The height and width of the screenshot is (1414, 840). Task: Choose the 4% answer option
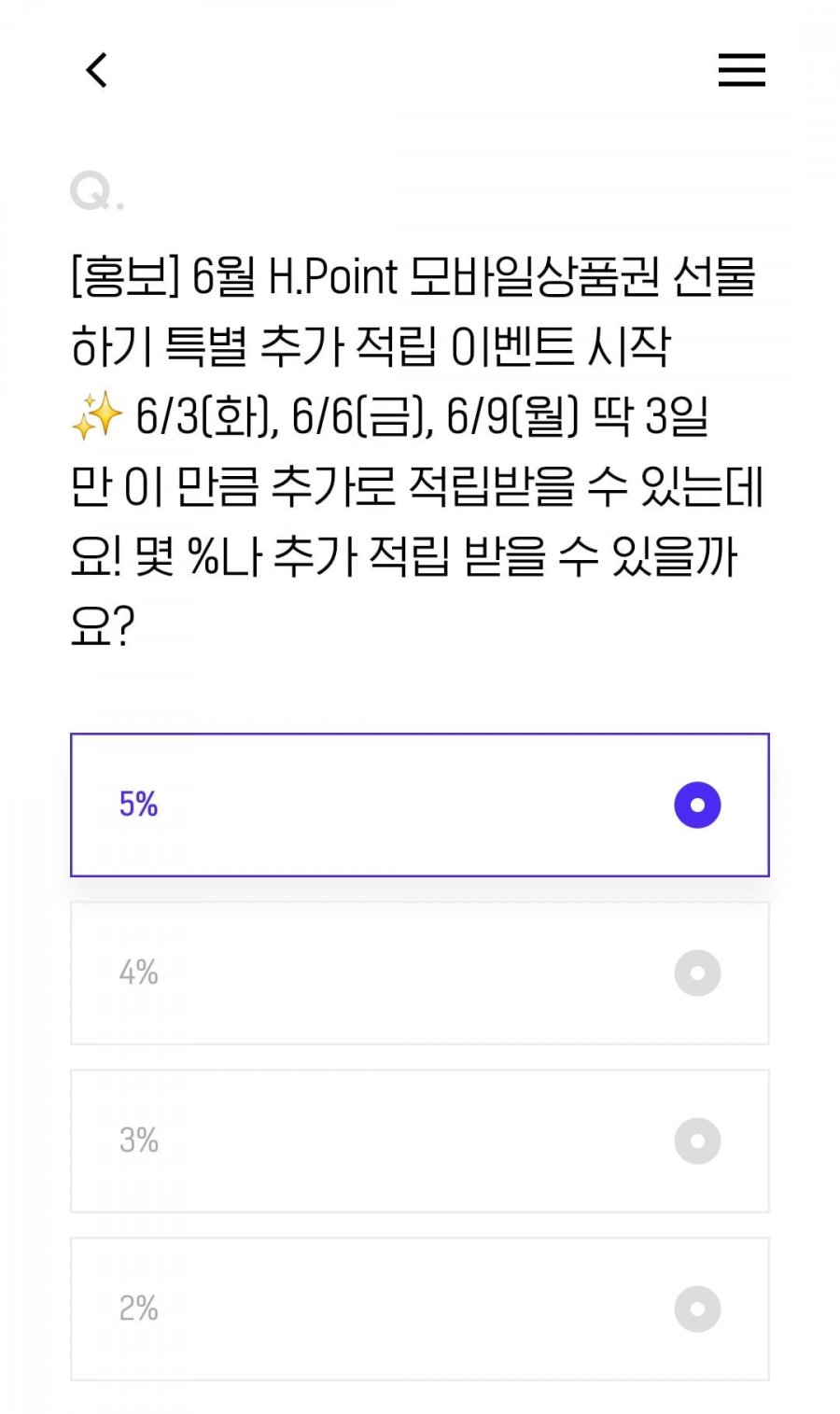pos(420,973)
